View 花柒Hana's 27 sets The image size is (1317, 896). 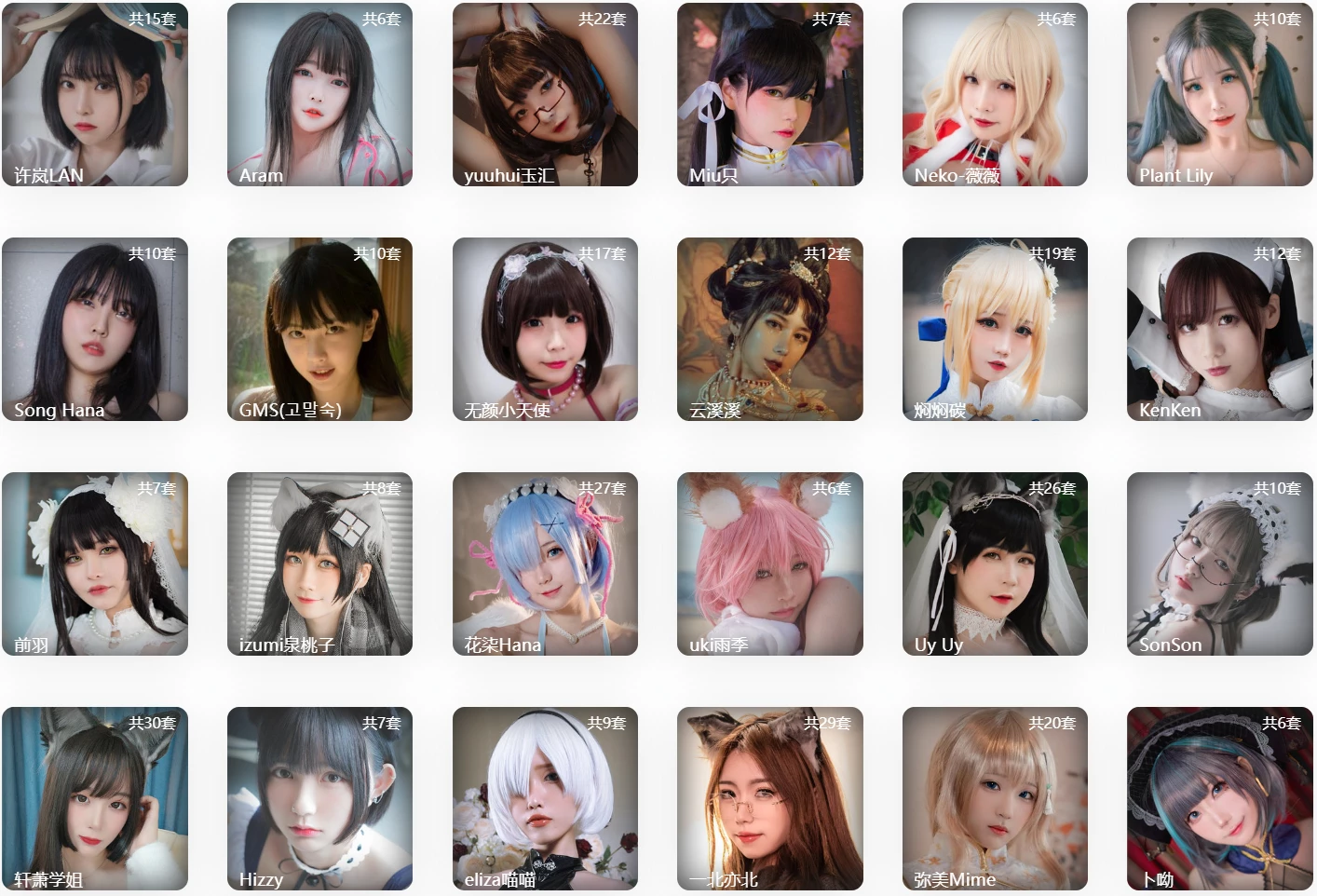545,563
